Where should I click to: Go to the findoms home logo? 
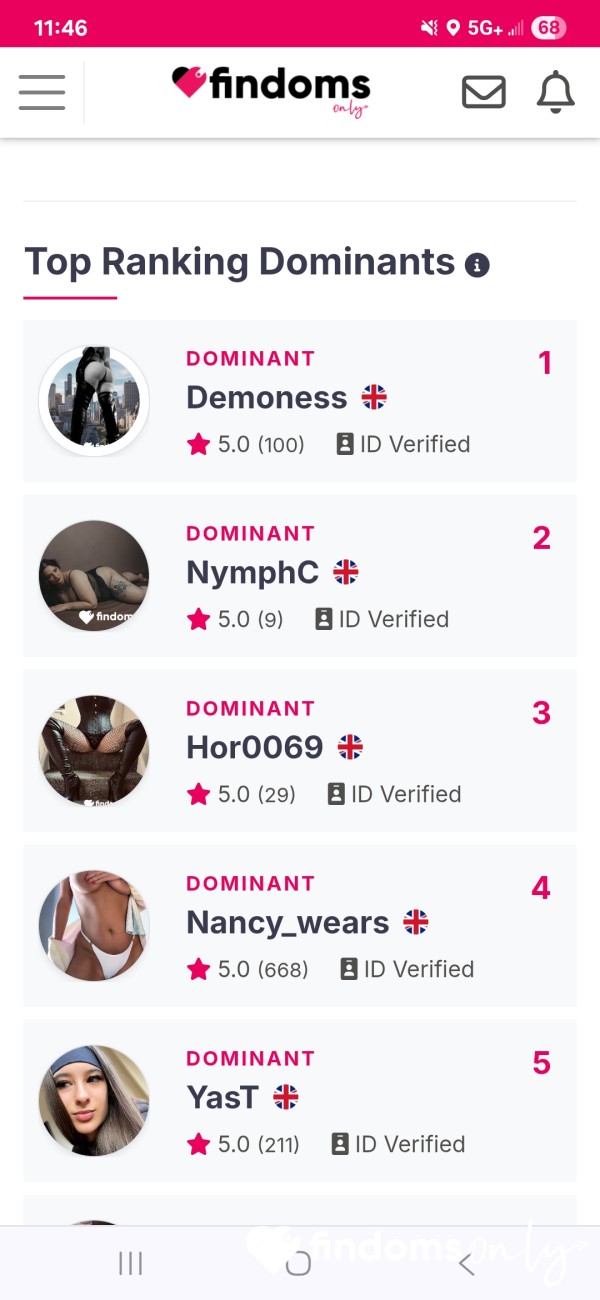[x=271, y=90]
